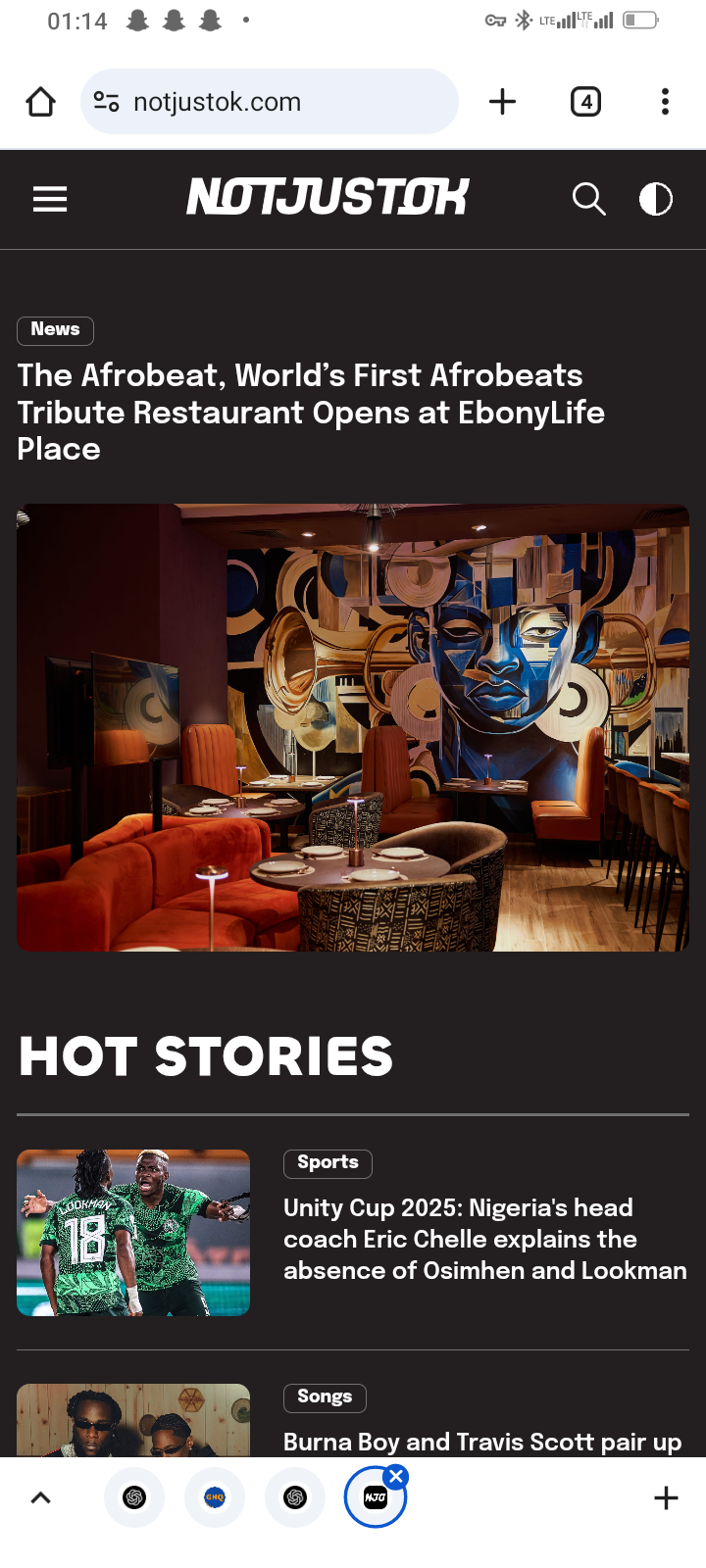Image resolution: width=706 pixels, height=1568 pixels.
Task: Add a tab from the bottom strip
Action: (666, 1497)
